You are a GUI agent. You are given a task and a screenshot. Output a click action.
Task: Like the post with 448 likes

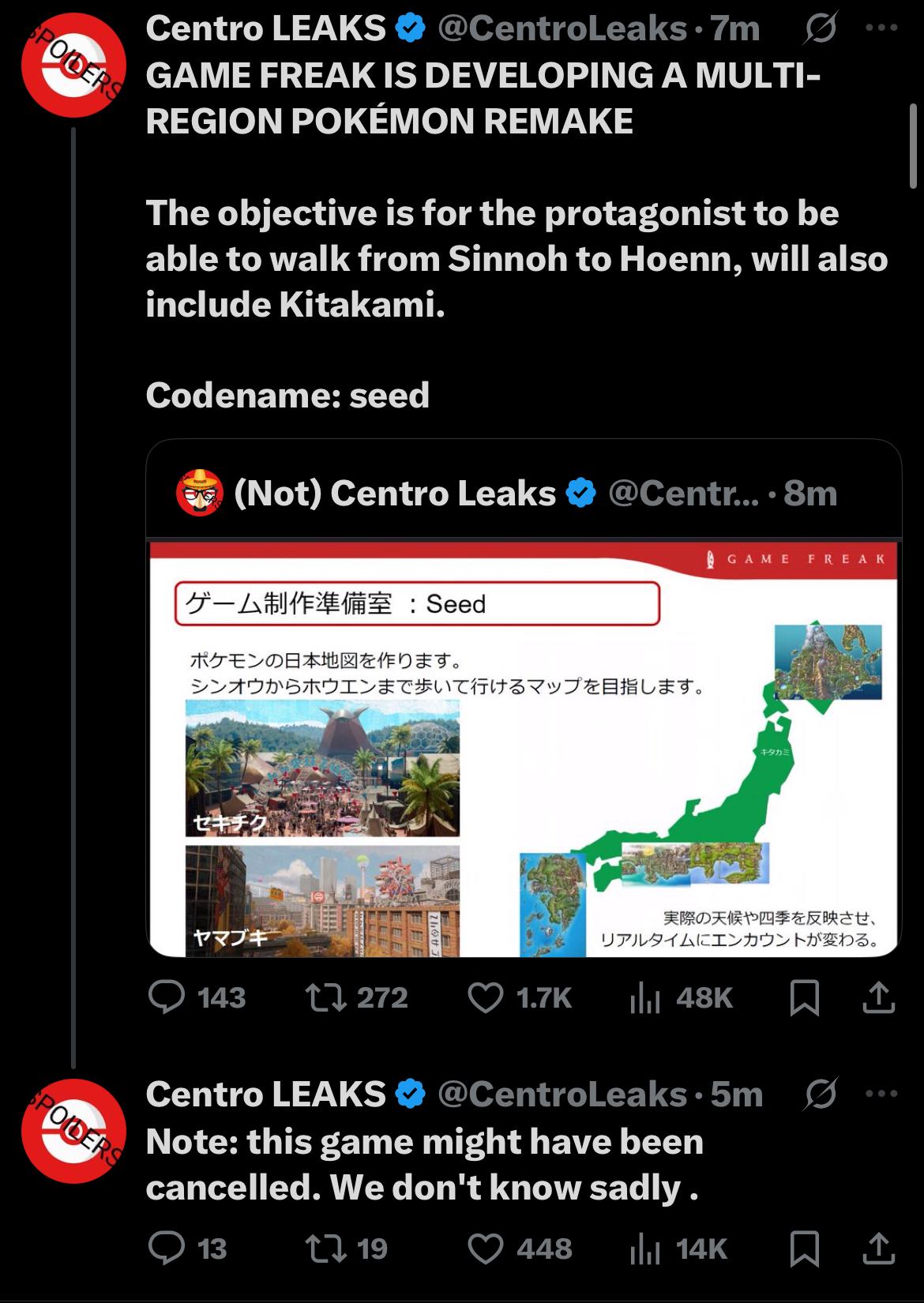click(486, 1249)
